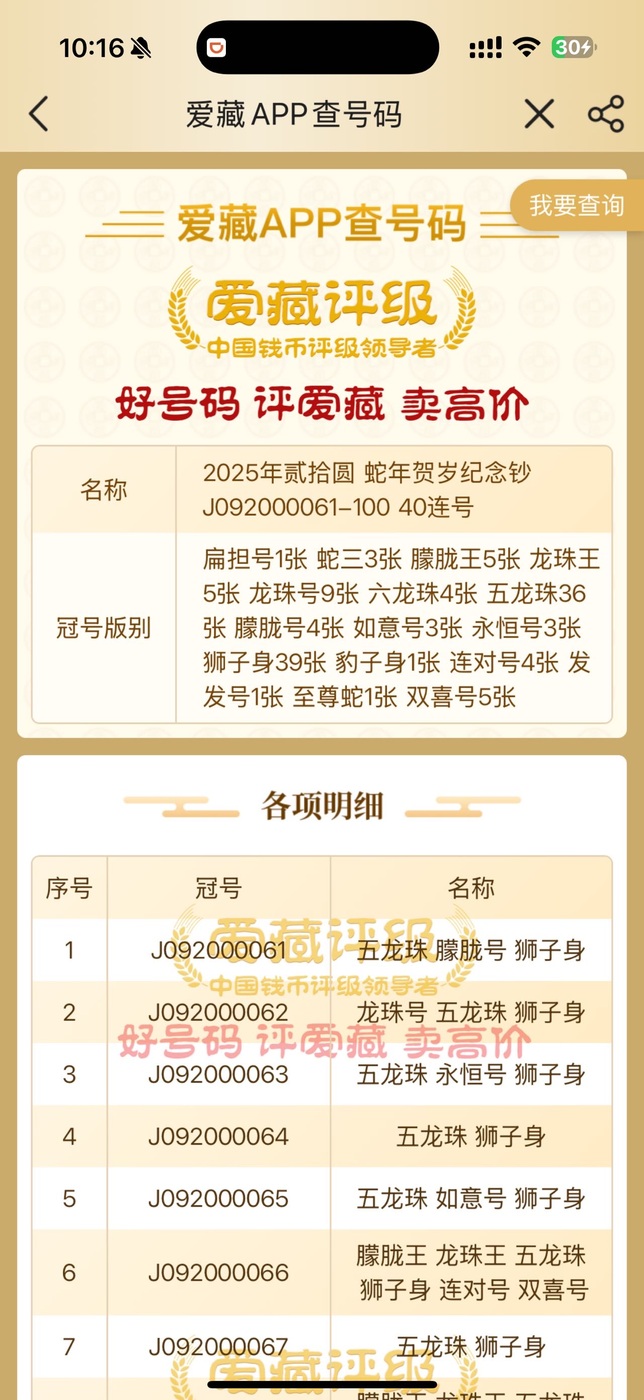Share this page via the share icon
Image resolution: width=644 pixels, height=1400 pixels.
(x=606, y=114)
